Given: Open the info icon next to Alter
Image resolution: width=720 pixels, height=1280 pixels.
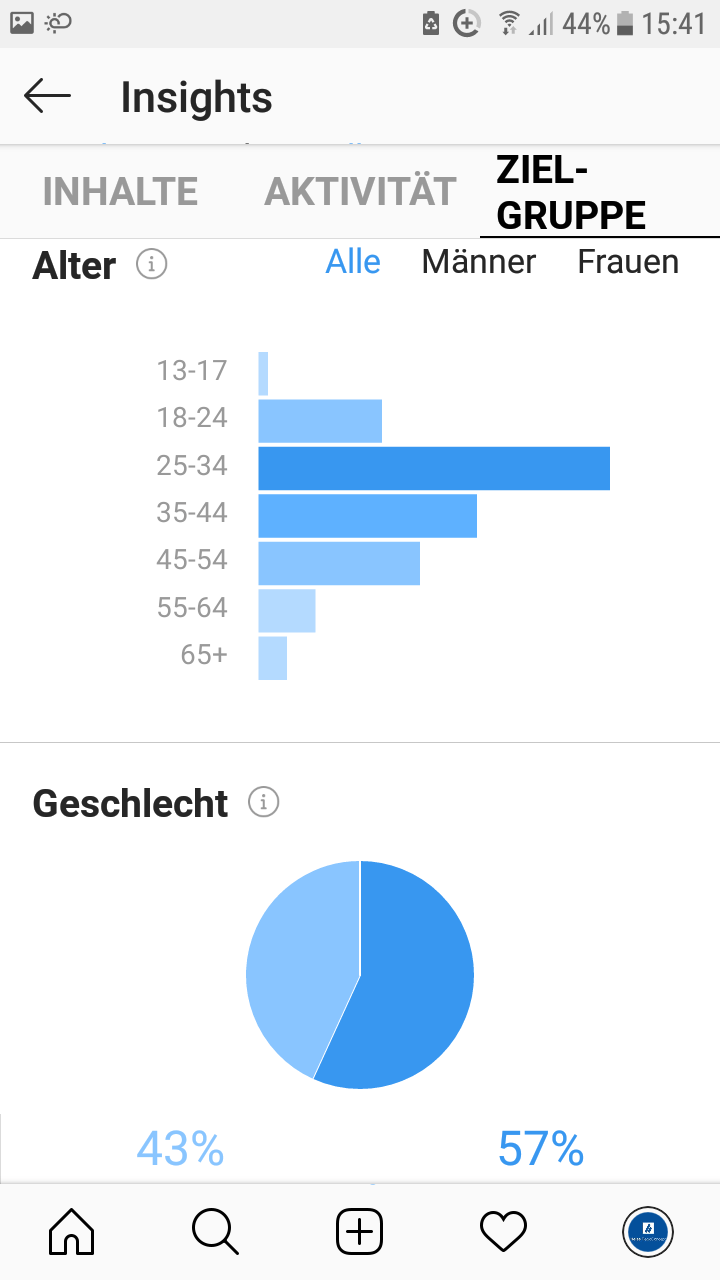Looking at the screenshot, I should [151, 265].
